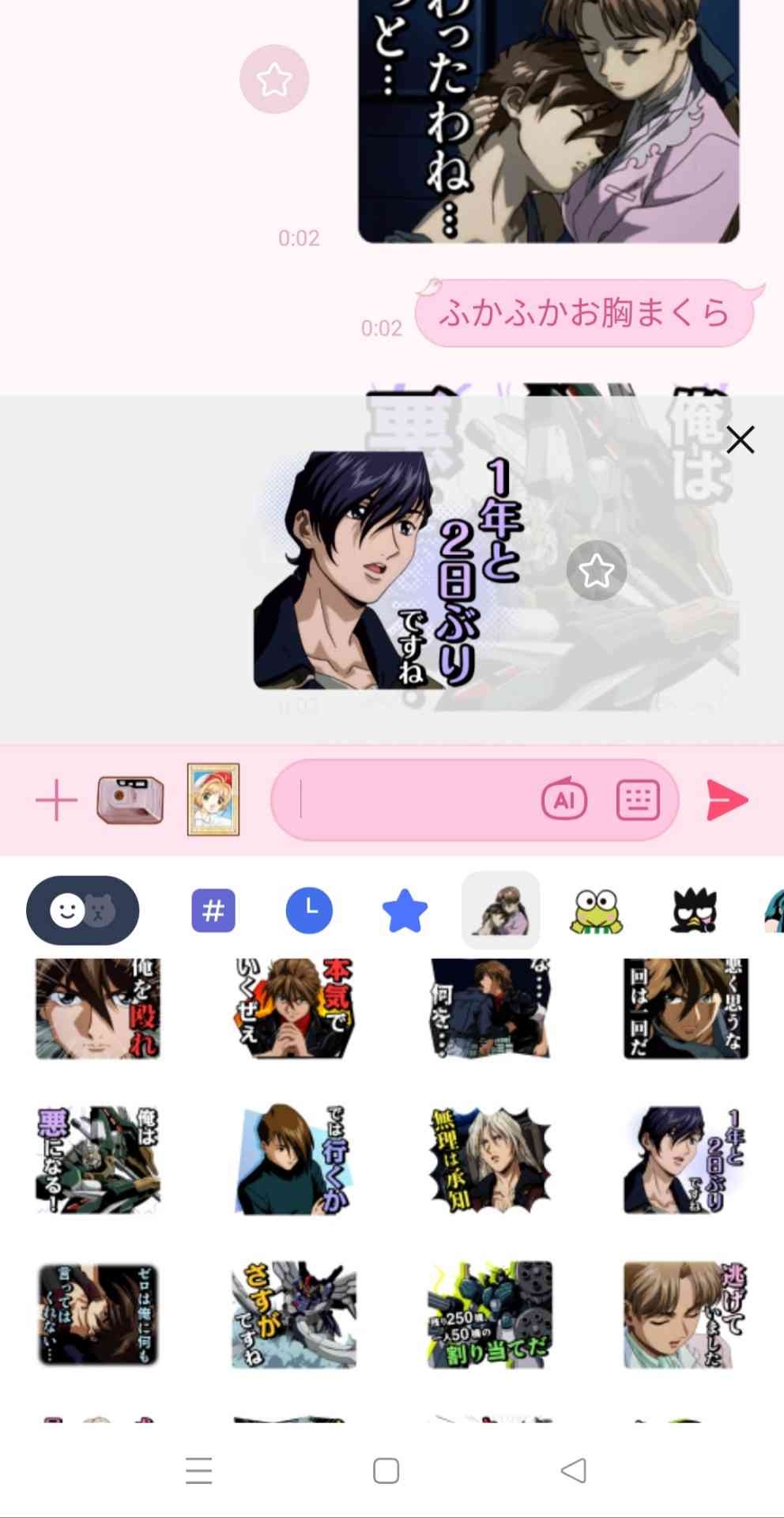The width and height of the screenshot is (784, 1518).
Task: Favorite the previewed 1年と2日ぶり sticker
Action: tap(596, 570)
